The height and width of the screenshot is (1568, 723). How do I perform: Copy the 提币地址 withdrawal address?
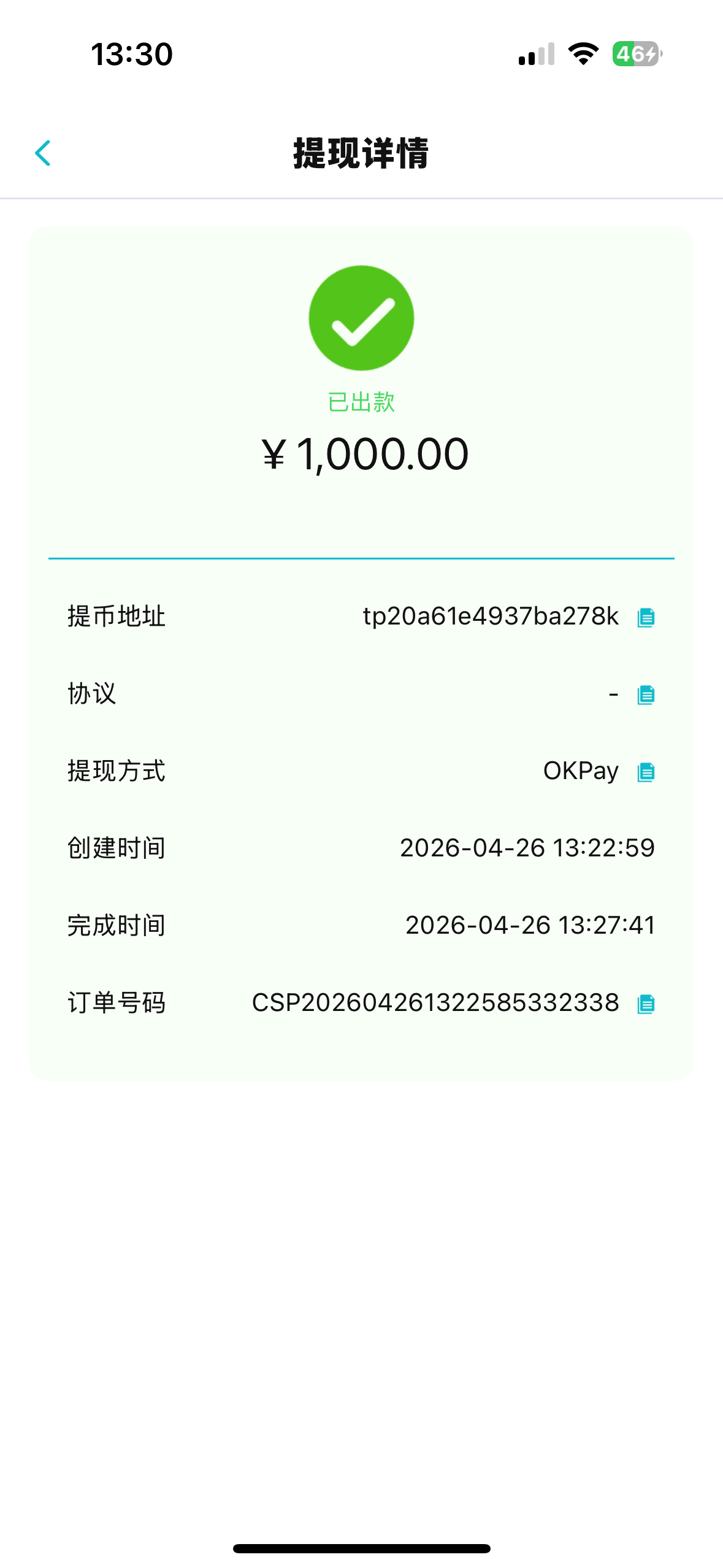pyautogui.click(x=646, y=617)
